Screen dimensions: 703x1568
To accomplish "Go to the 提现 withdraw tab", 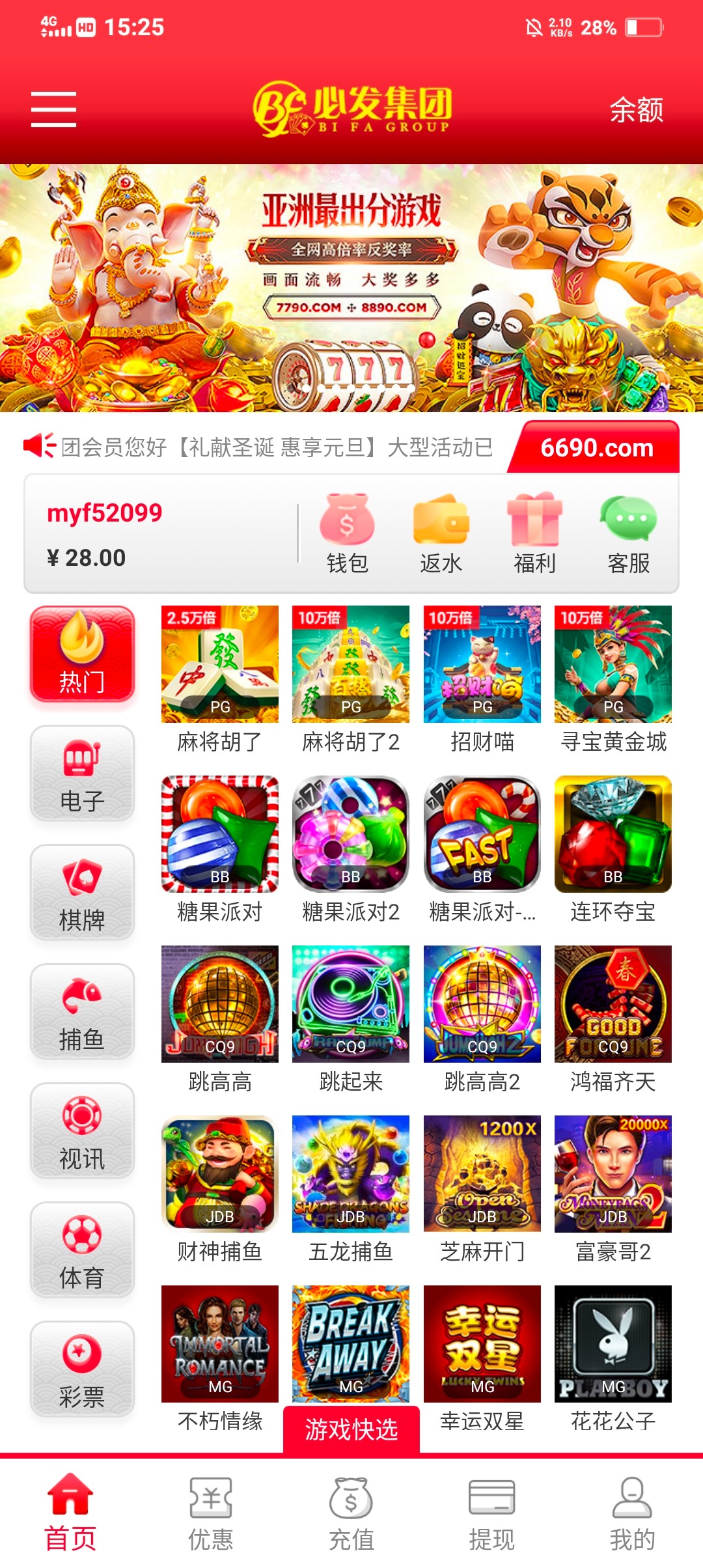I will point(491,1513).
